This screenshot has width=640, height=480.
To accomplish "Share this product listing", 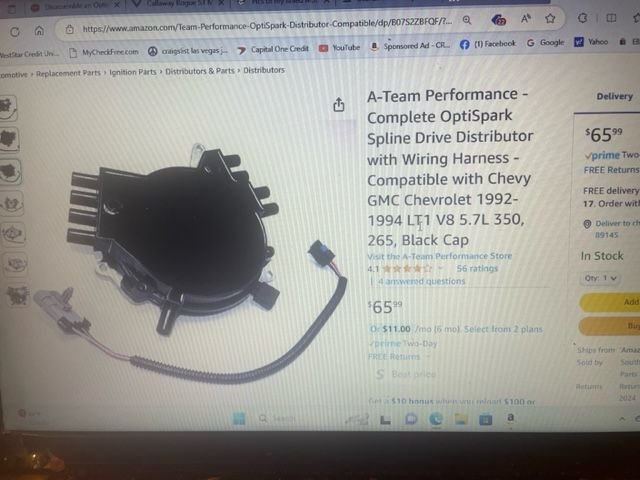I will pyautogui.click(x=339, y=105).
